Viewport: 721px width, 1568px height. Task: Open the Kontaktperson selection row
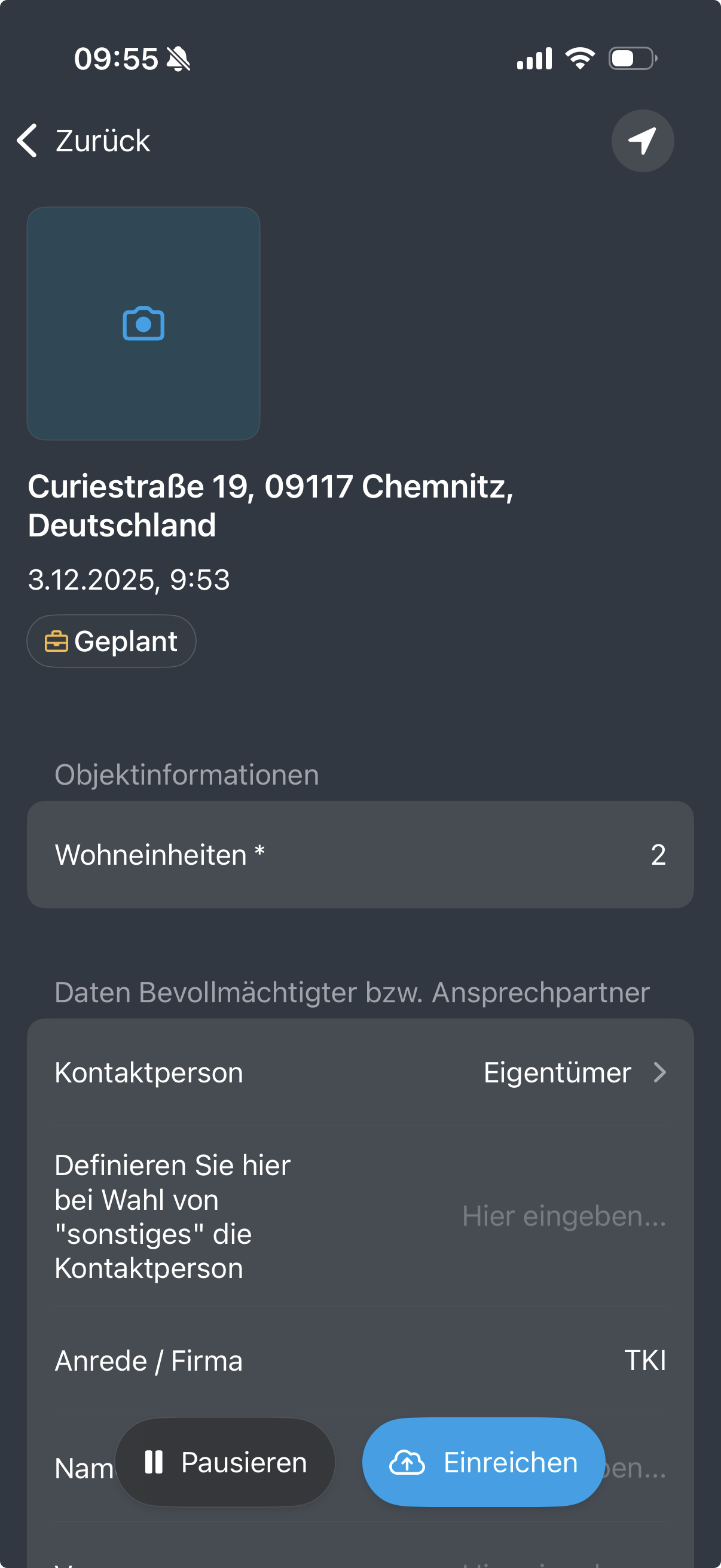[360, 1072]
